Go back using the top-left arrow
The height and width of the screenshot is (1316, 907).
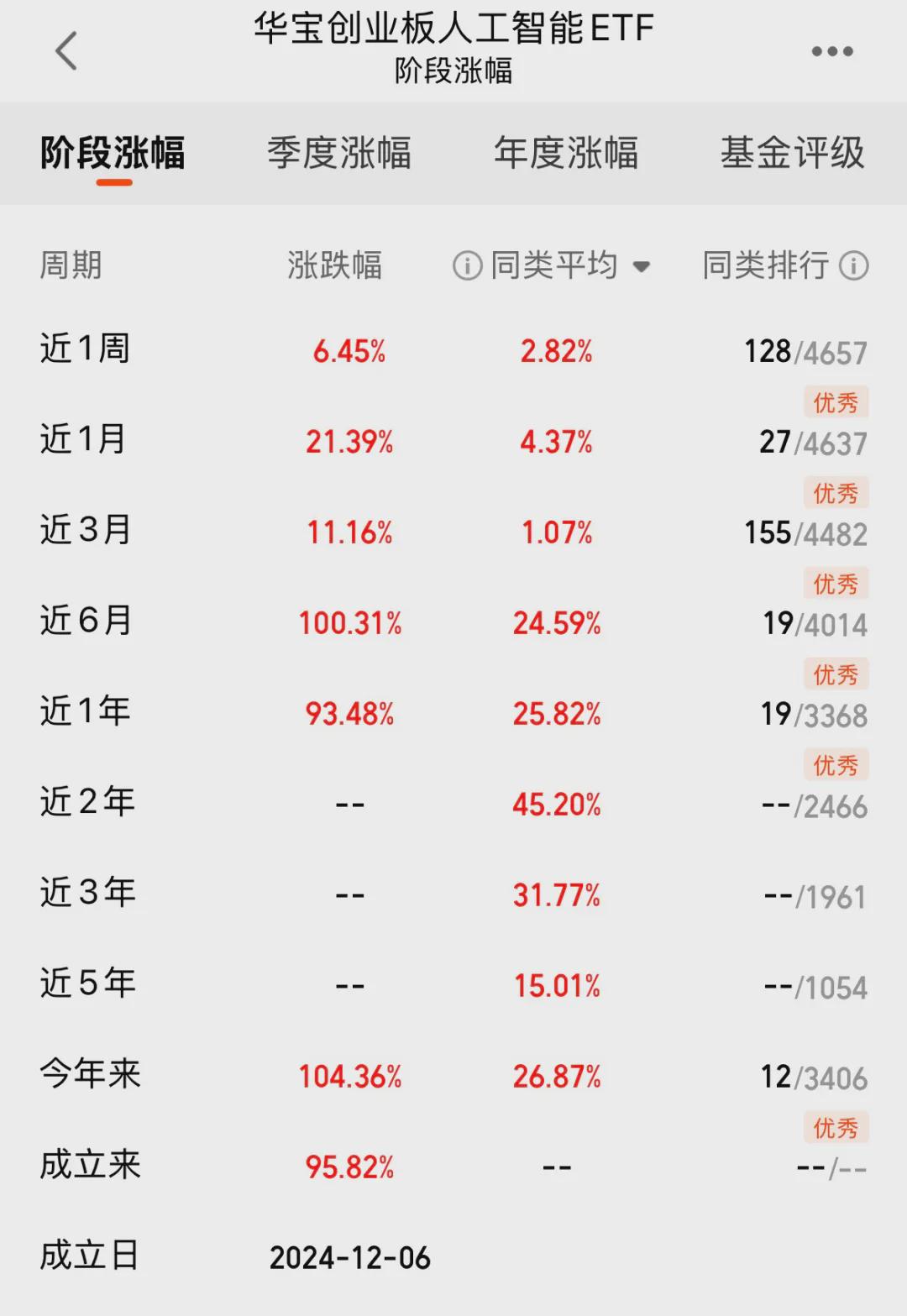(x=66, y=51)
